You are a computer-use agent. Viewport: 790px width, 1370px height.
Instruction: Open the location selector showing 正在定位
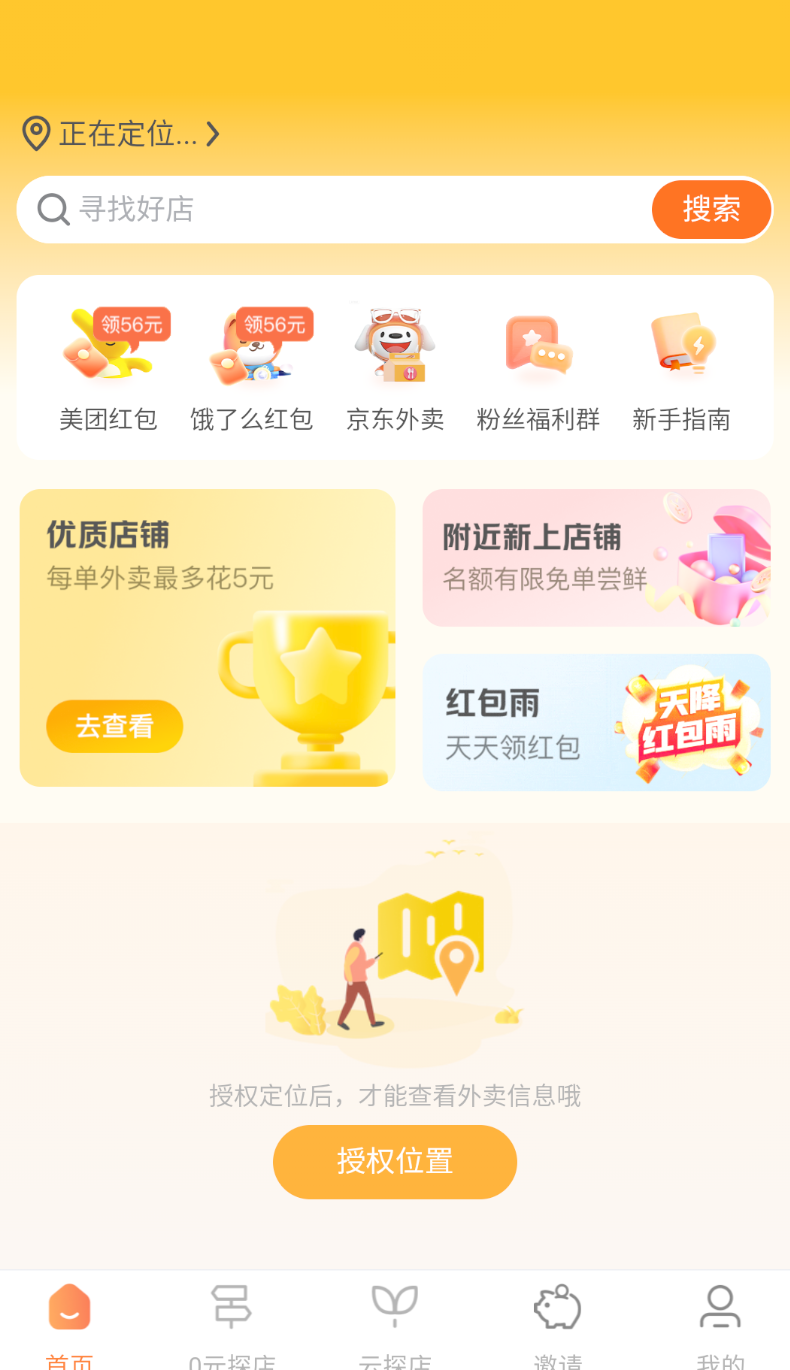[x=120, y=133]
